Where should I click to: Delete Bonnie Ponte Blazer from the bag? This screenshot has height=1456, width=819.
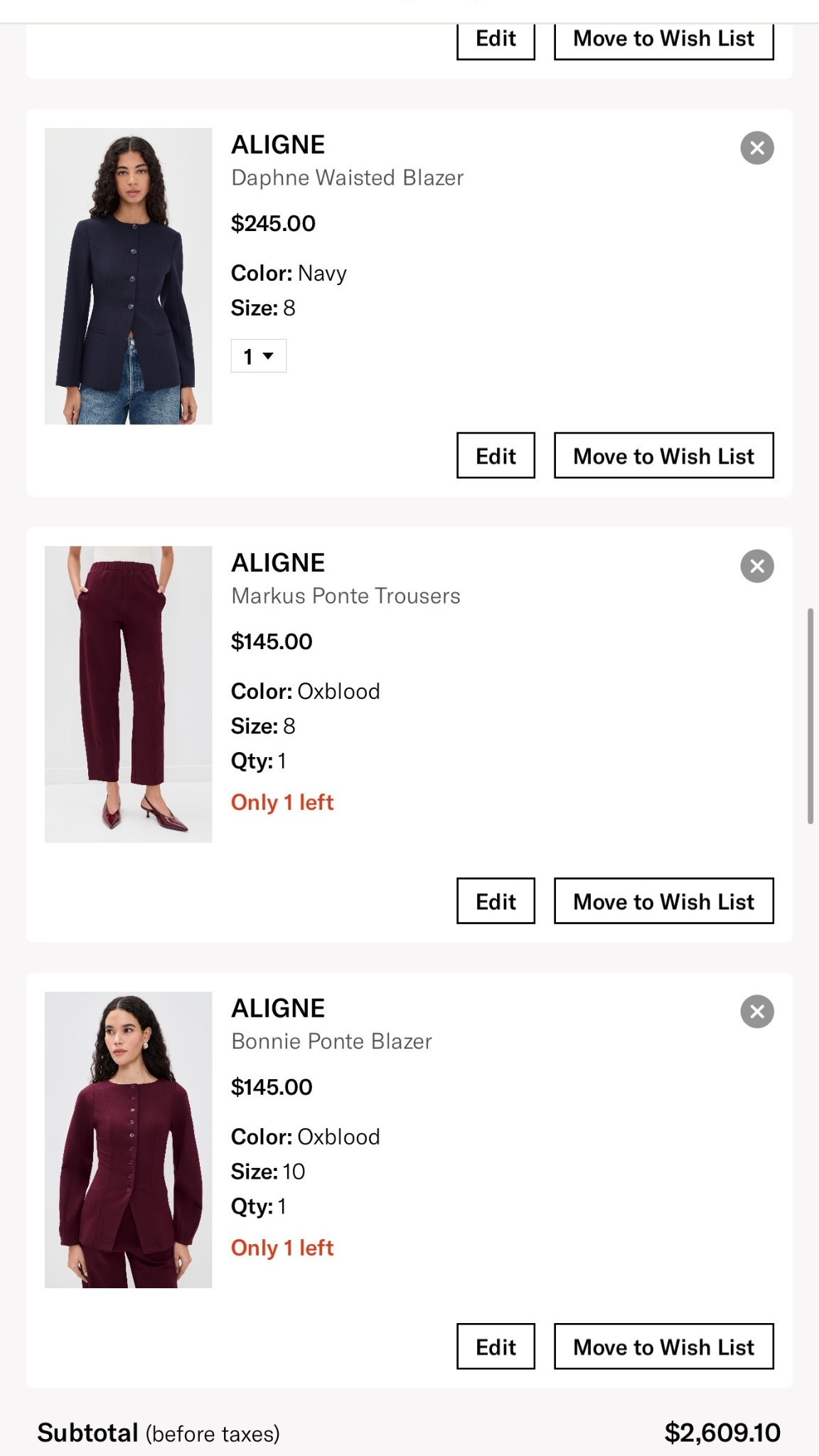tap(757, 1012)
